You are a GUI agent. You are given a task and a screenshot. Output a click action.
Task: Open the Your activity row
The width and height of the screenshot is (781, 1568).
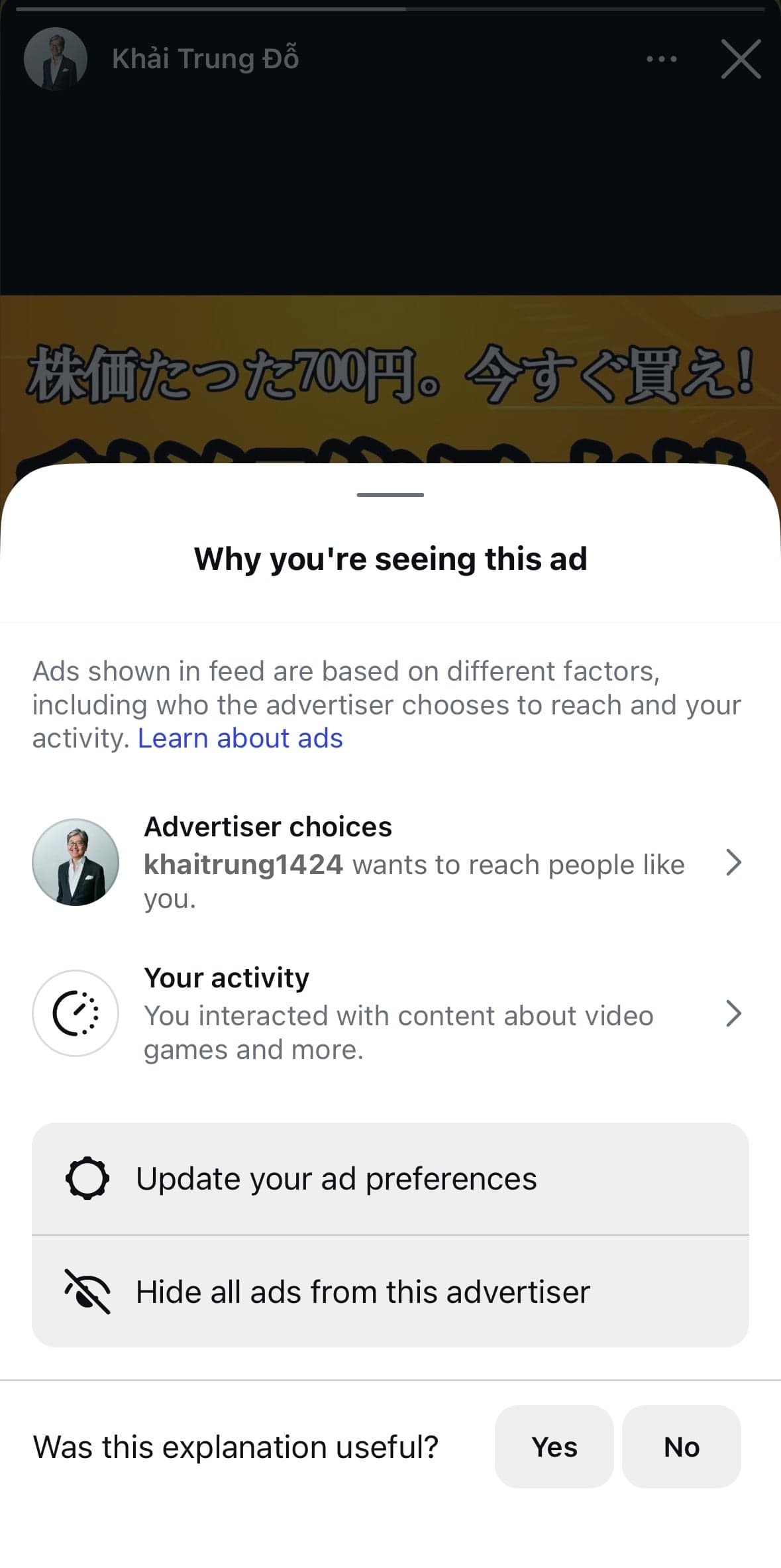point(390,1013)
